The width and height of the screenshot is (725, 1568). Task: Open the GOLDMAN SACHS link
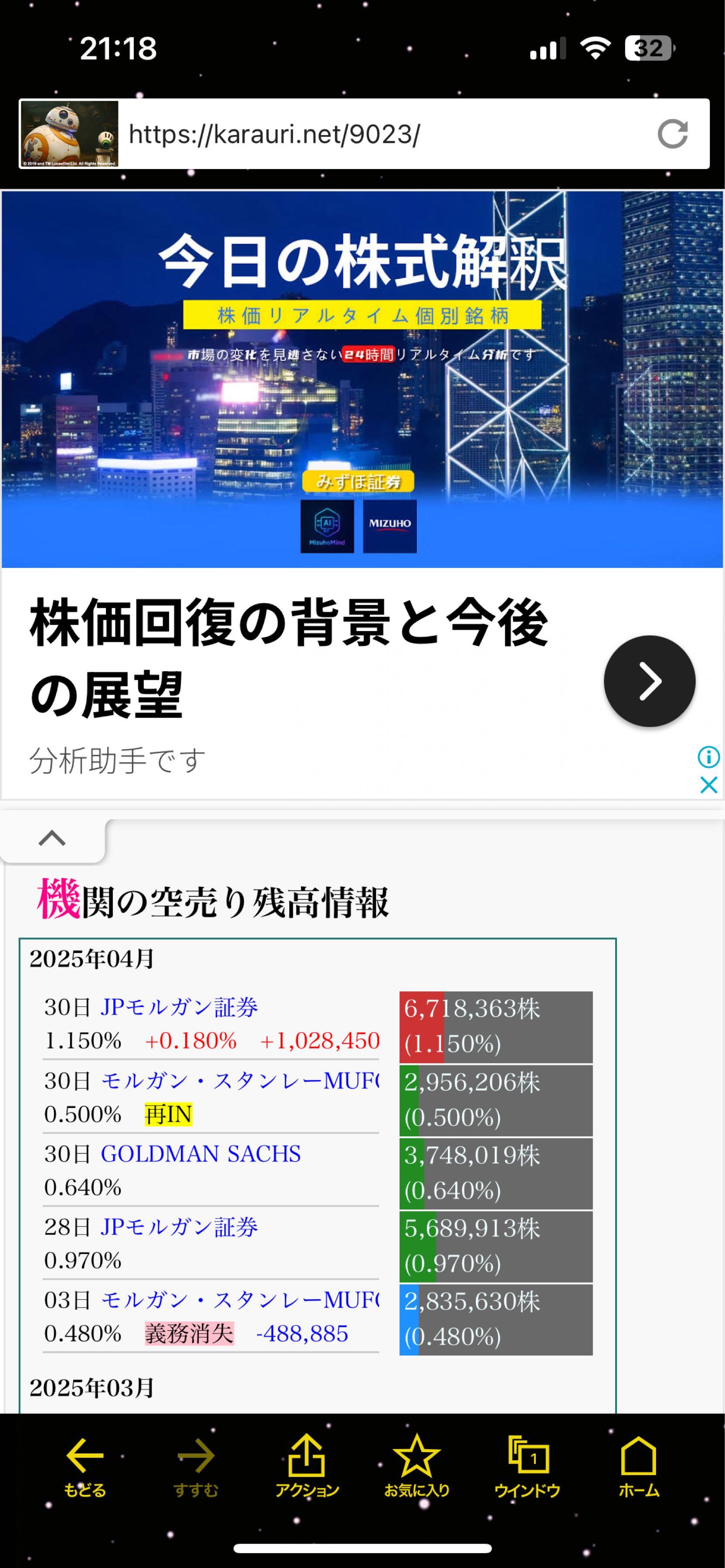(200, 1153)
